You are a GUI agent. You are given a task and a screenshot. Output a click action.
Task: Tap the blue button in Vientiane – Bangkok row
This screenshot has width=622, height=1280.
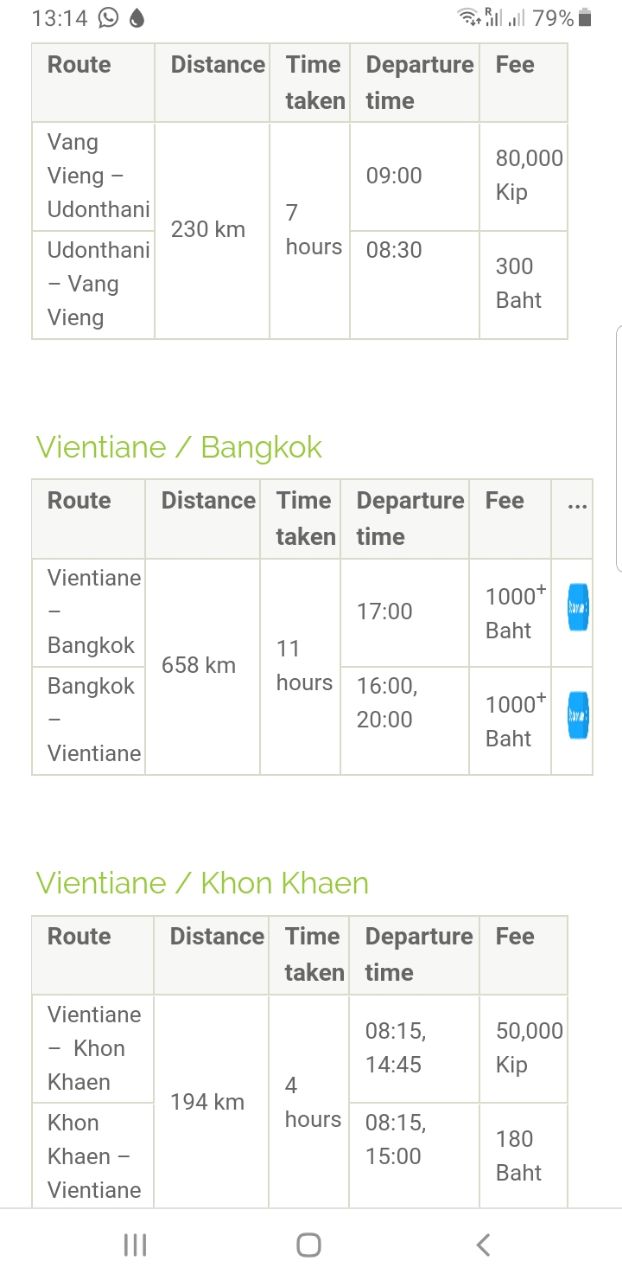coord(578,607)
